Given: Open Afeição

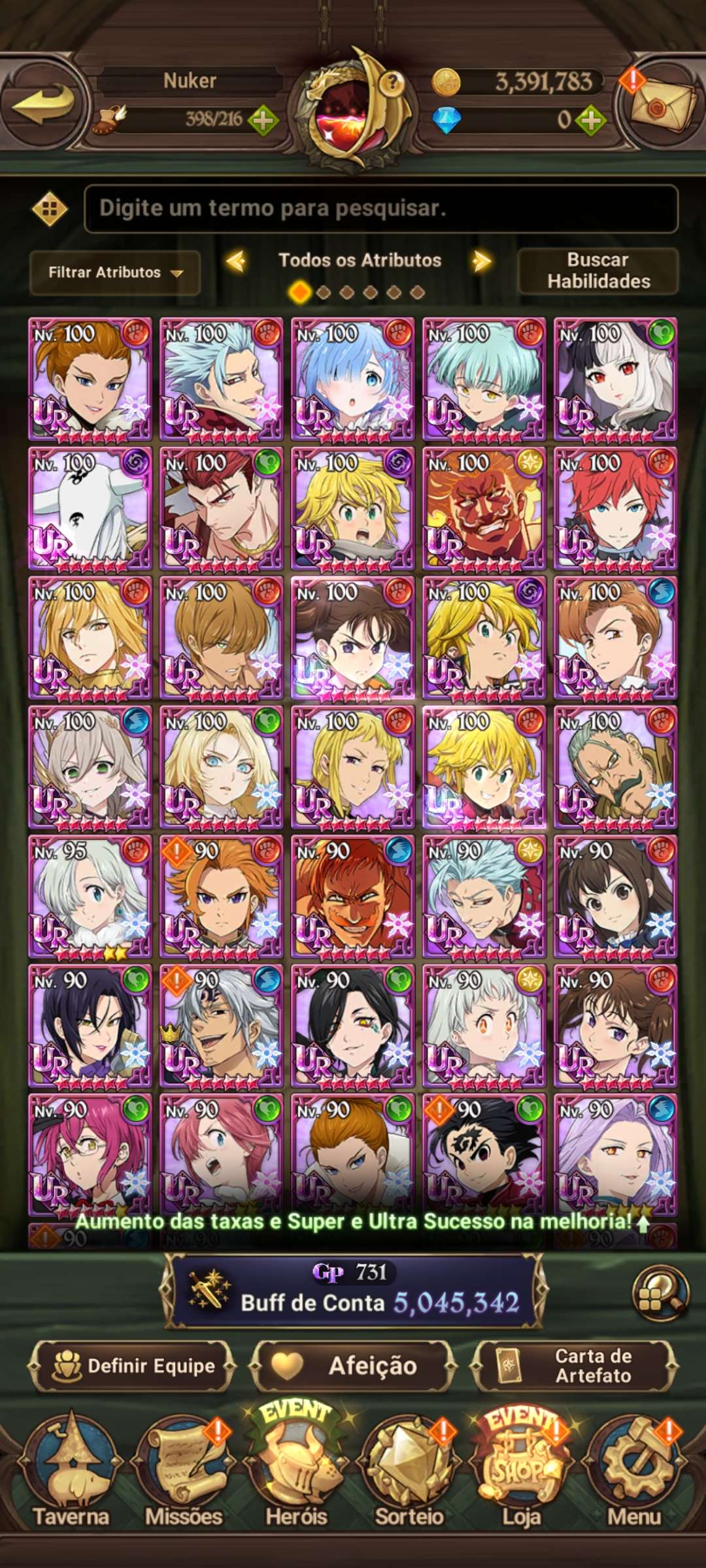Looking at the screenshot, I should point(354,1365).
